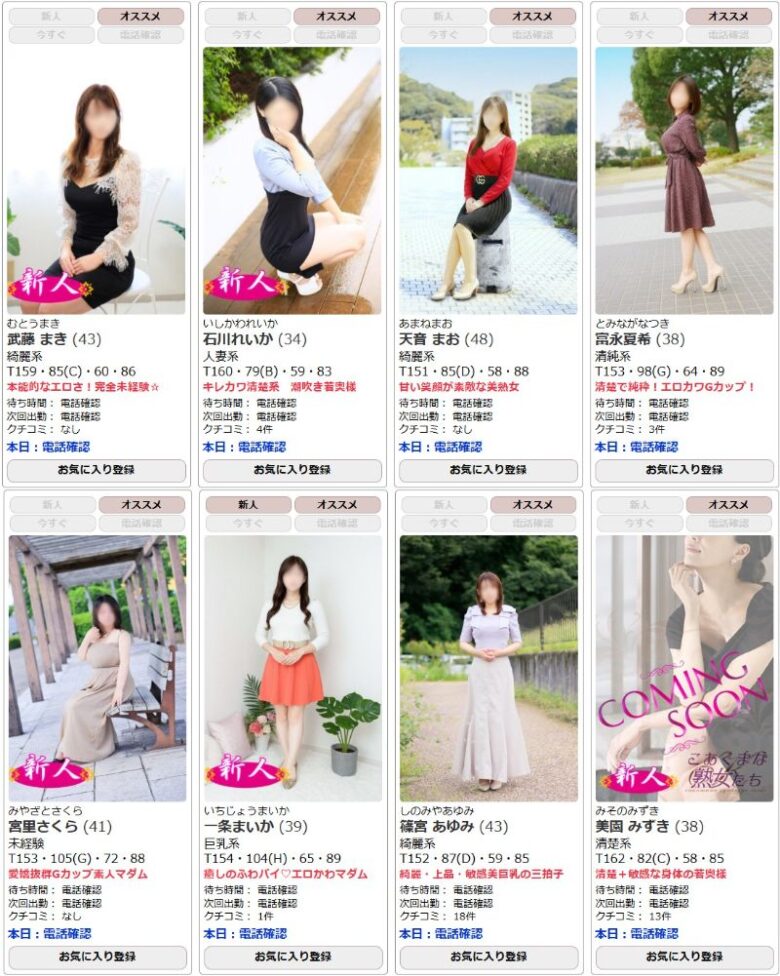Add 一条まいか to favorites with お気に入り登録
This screenshot has width=780, height=976.
292,957
